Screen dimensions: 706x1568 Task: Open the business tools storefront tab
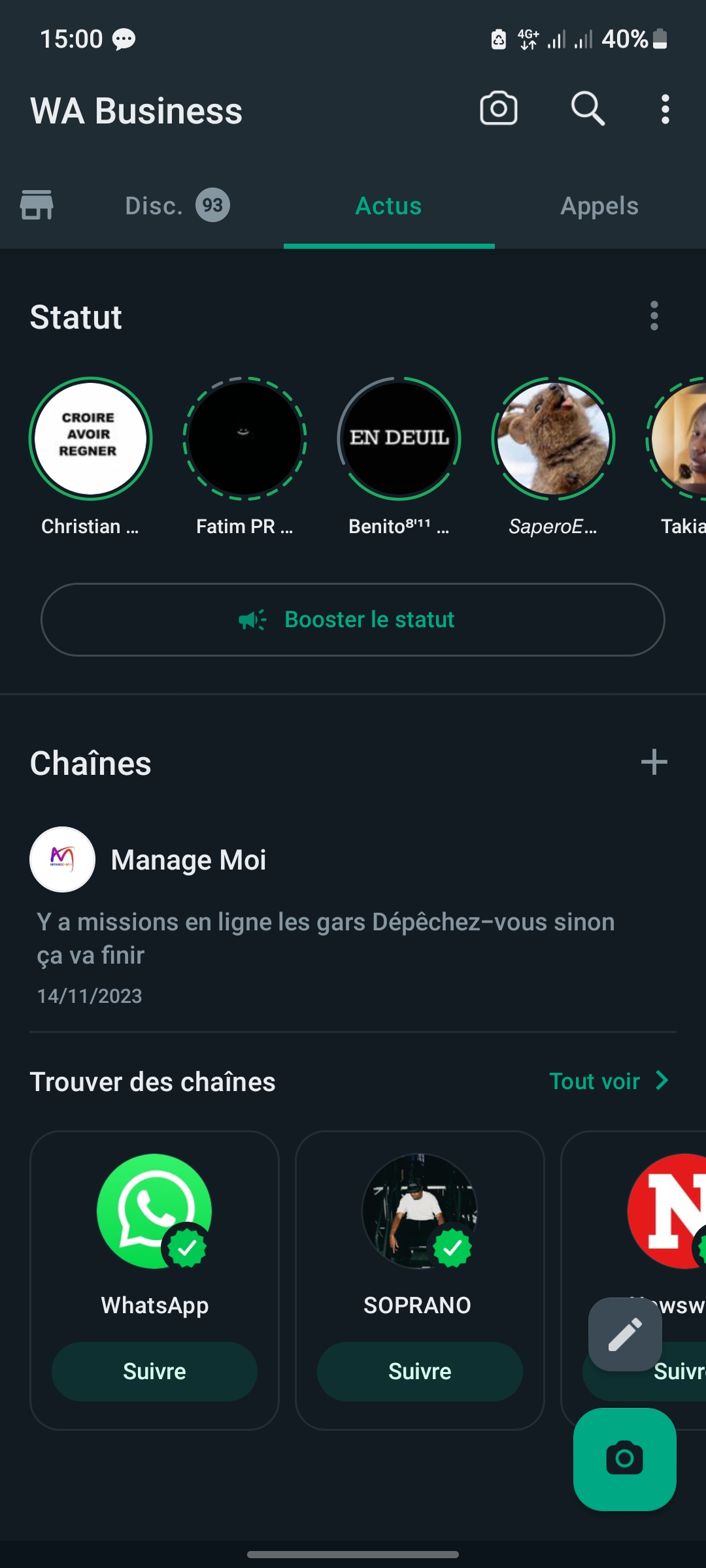(37, 206)
